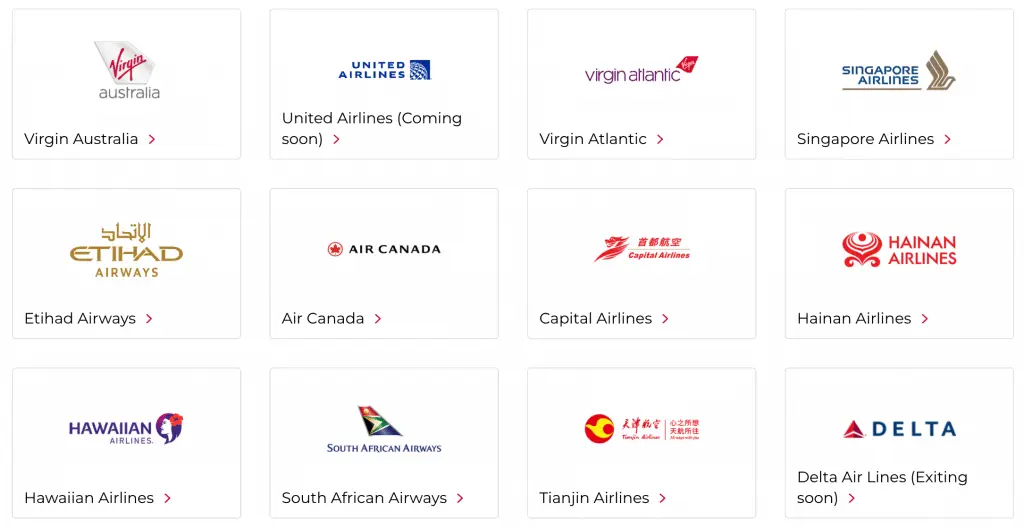Choose the Capital Airlines card
This screenshot has width=1024, height=529.
641,263
